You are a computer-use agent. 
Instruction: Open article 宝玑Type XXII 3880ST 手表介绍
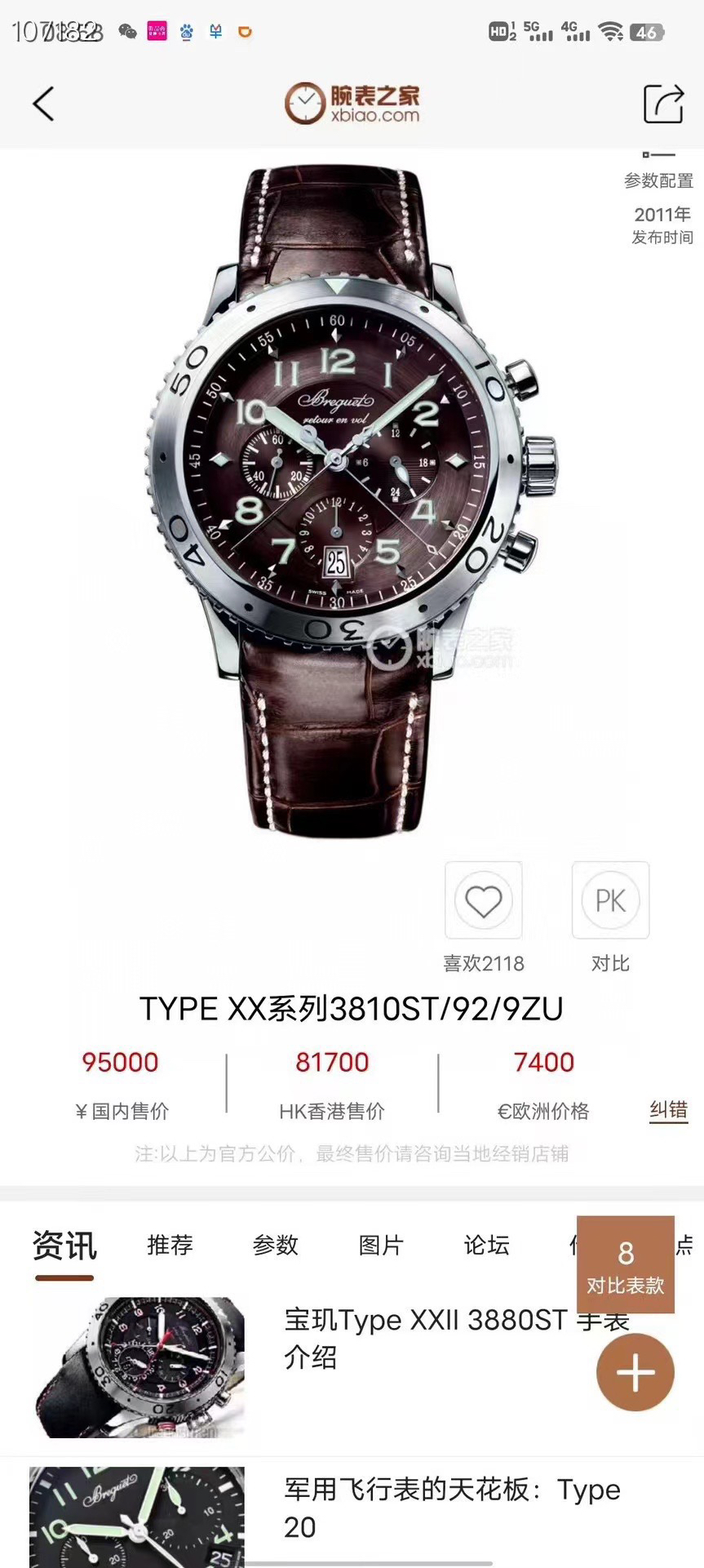pos(424,1339)
